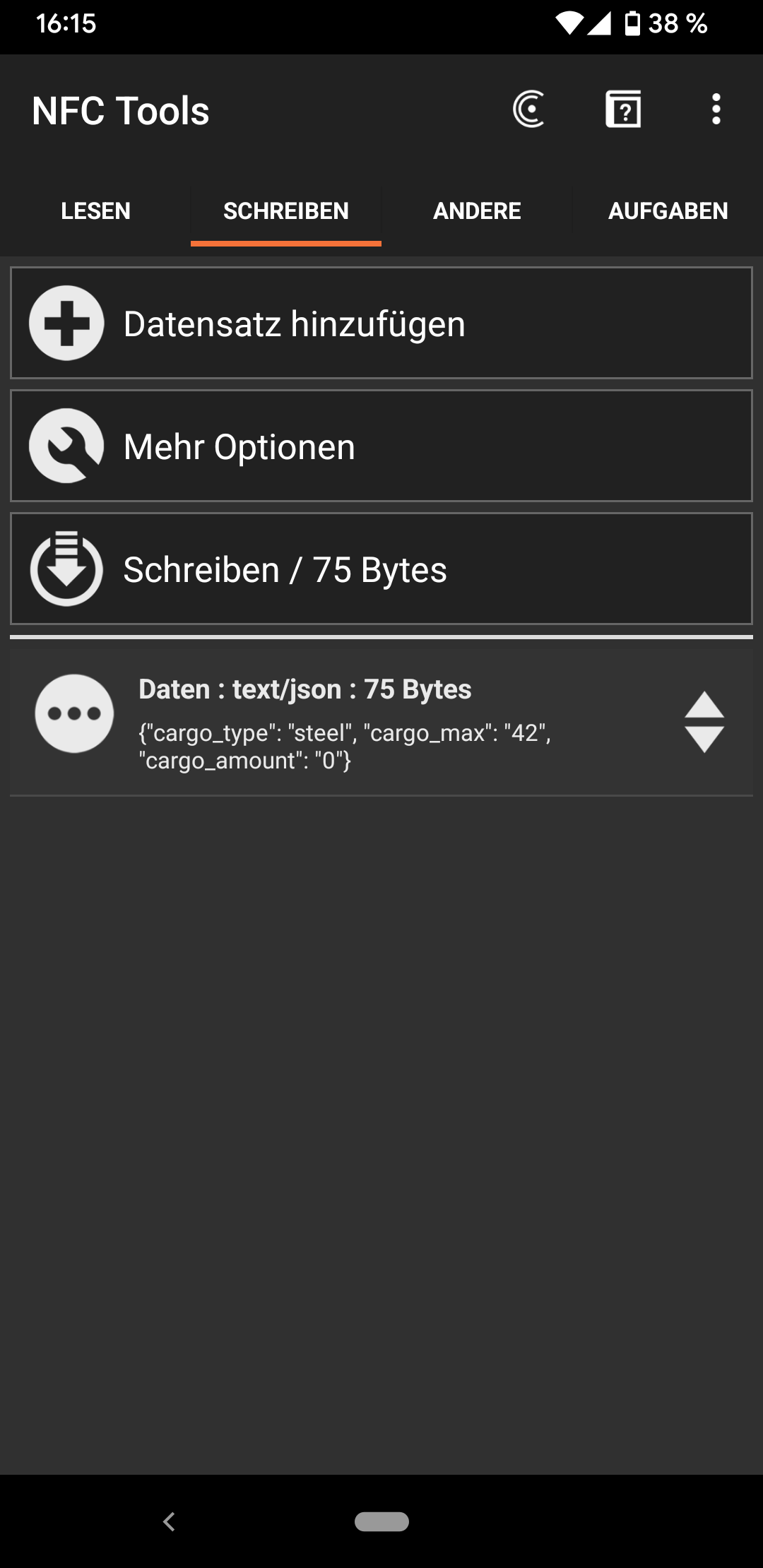Screen dimensions: 763x1568
Task: Move the text/json record up
Action: coord(704,705)
